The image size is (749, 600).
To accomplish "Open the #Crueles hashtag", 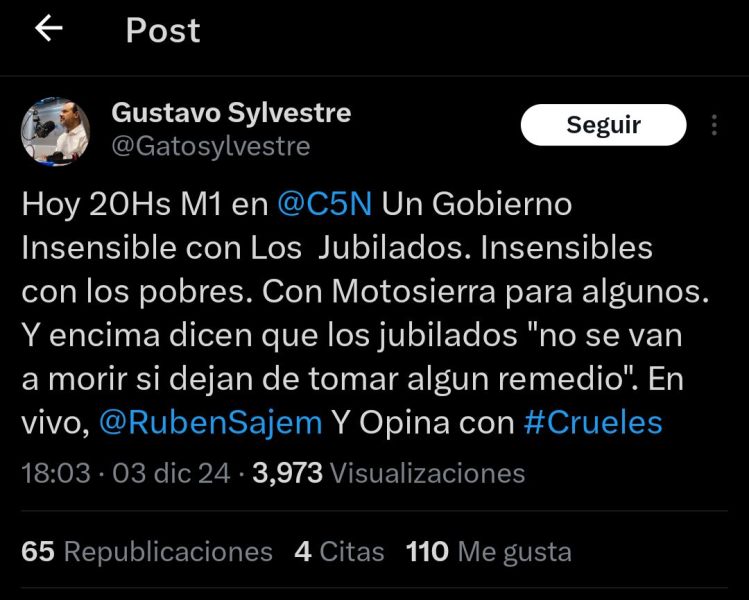I will tap(593, 422).
